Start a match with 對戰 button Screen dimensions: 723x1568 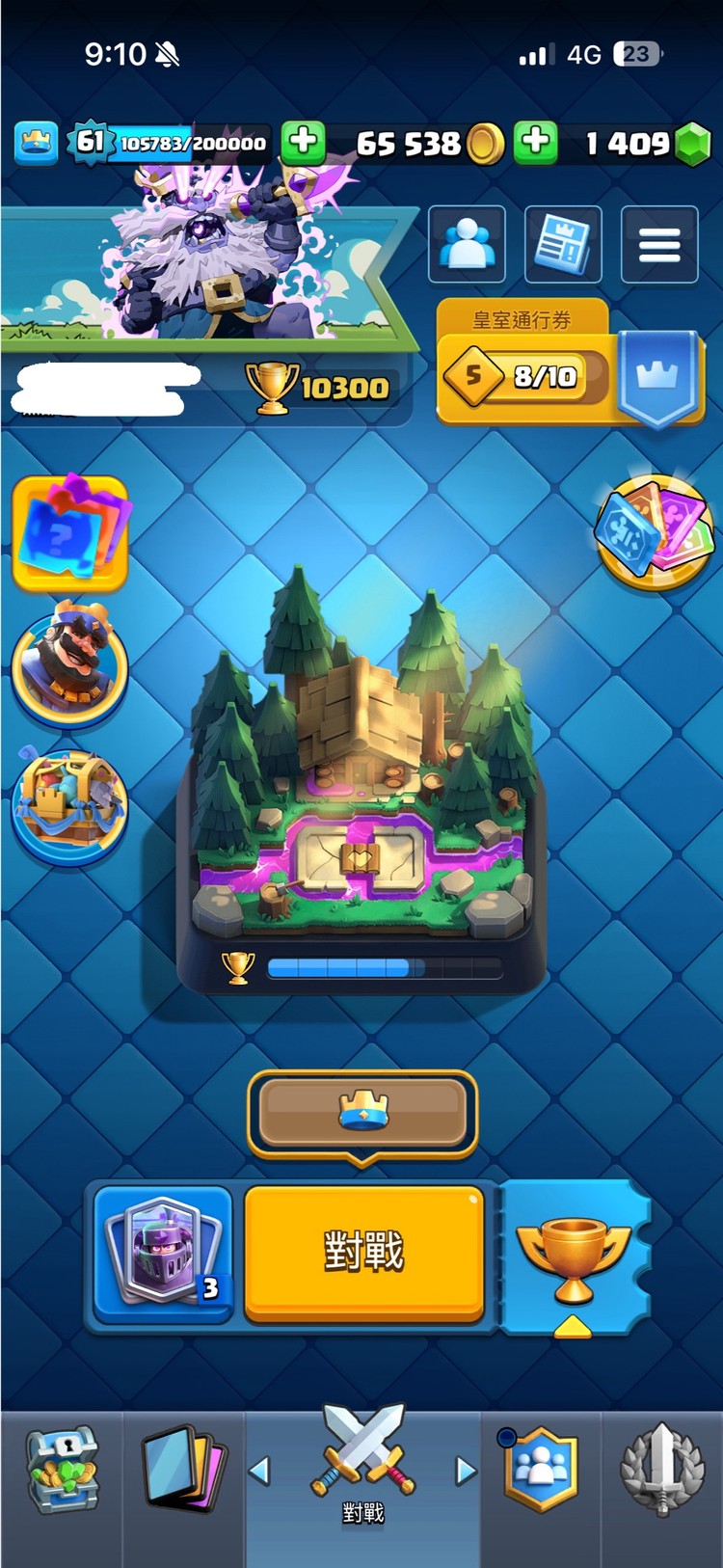pyautogui.click(x=362, y=1252)
